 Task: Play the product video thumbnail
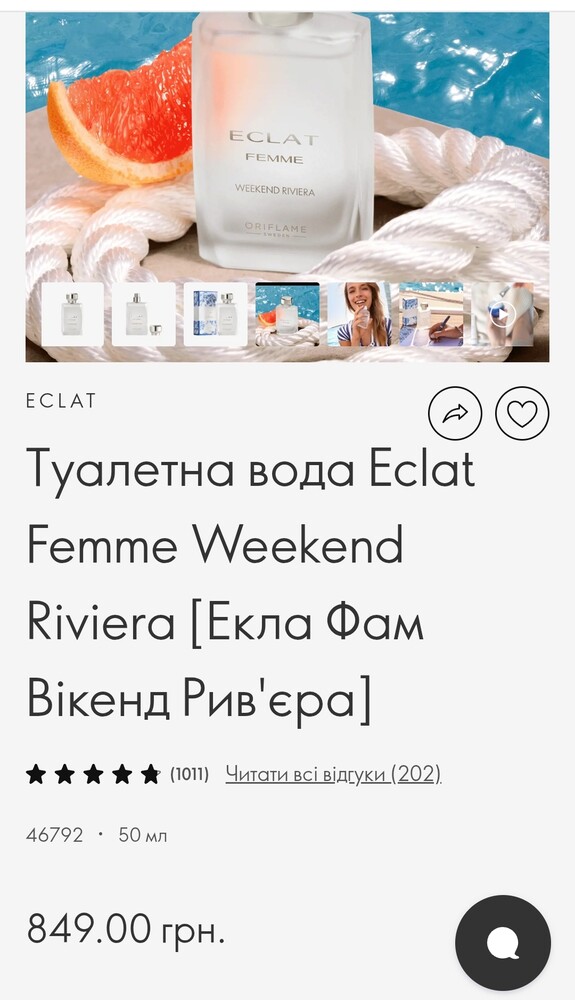click(502, 314)
